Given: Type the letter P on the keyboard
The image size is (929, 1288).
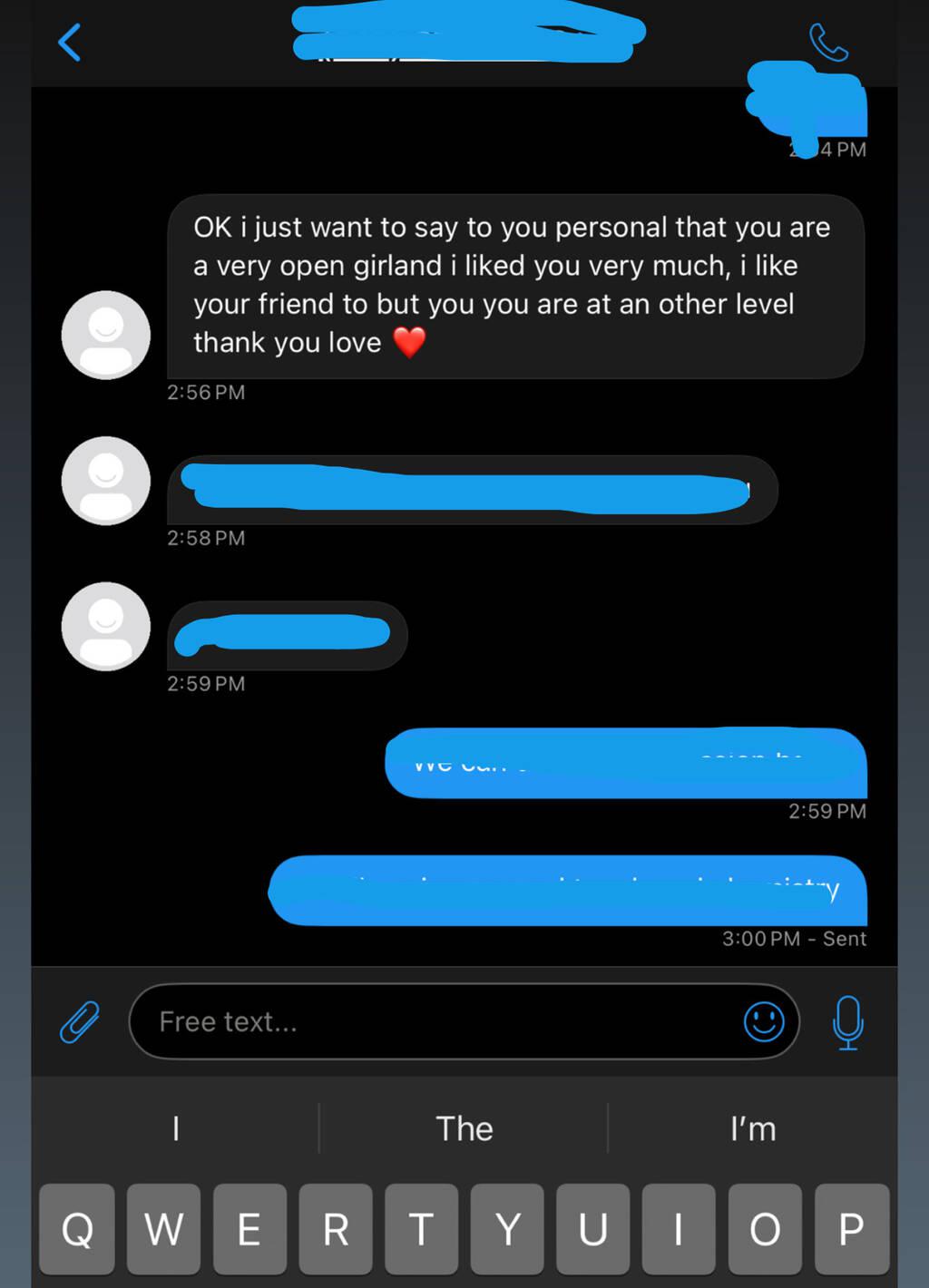Looking at the screenshot, I should 851,1230.
